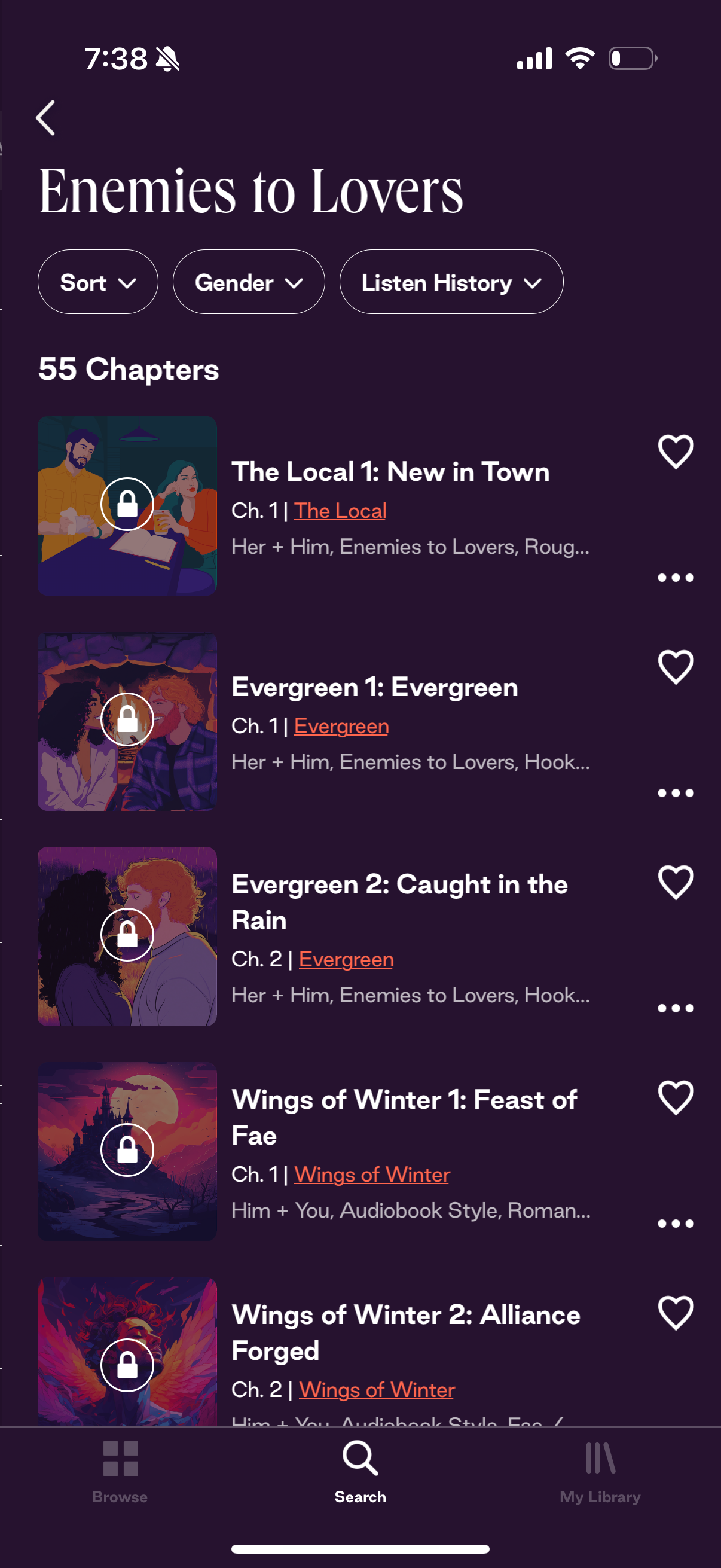Heart Wings of Winter 1: Feast of Fae
This screenshot has height=1568, width=721.
(676, 1097)
